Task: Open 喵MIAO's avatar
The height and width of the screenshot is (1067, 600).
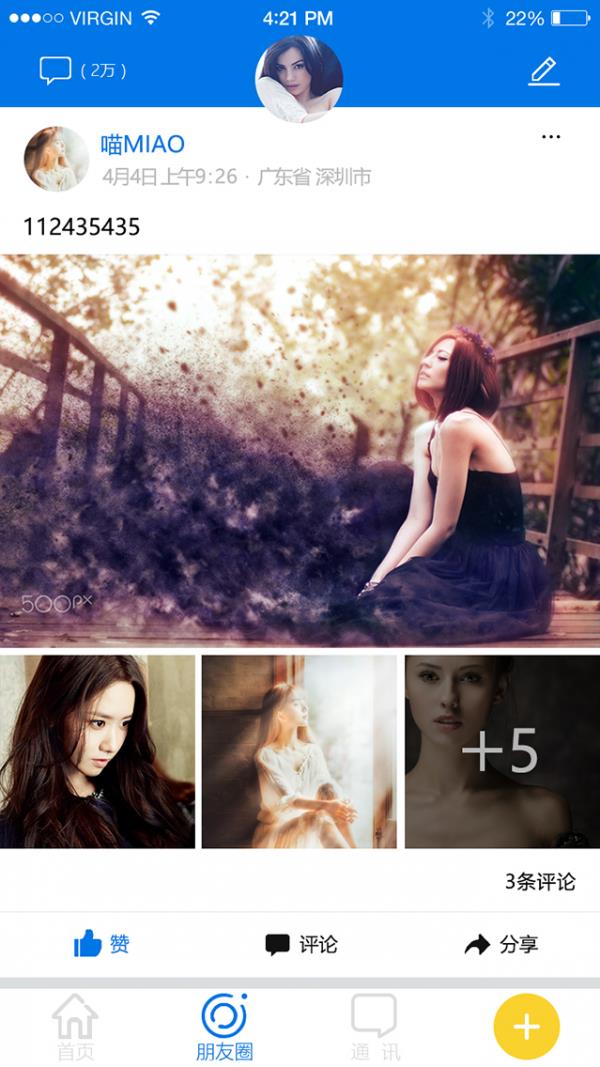Action: [x=56, y=159]
